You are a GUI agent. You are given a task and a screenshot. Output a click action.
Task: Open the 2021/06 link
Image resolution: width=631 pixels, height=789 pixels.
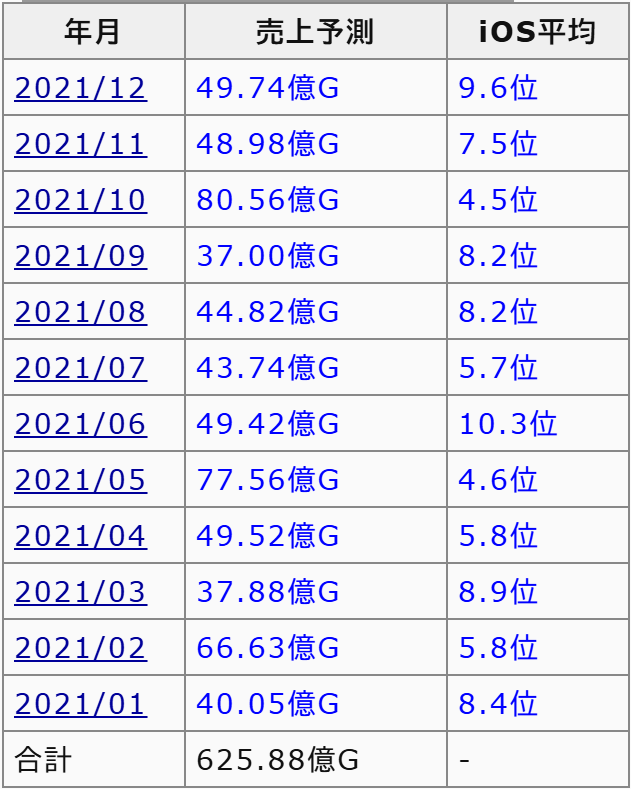coord(81,424)
